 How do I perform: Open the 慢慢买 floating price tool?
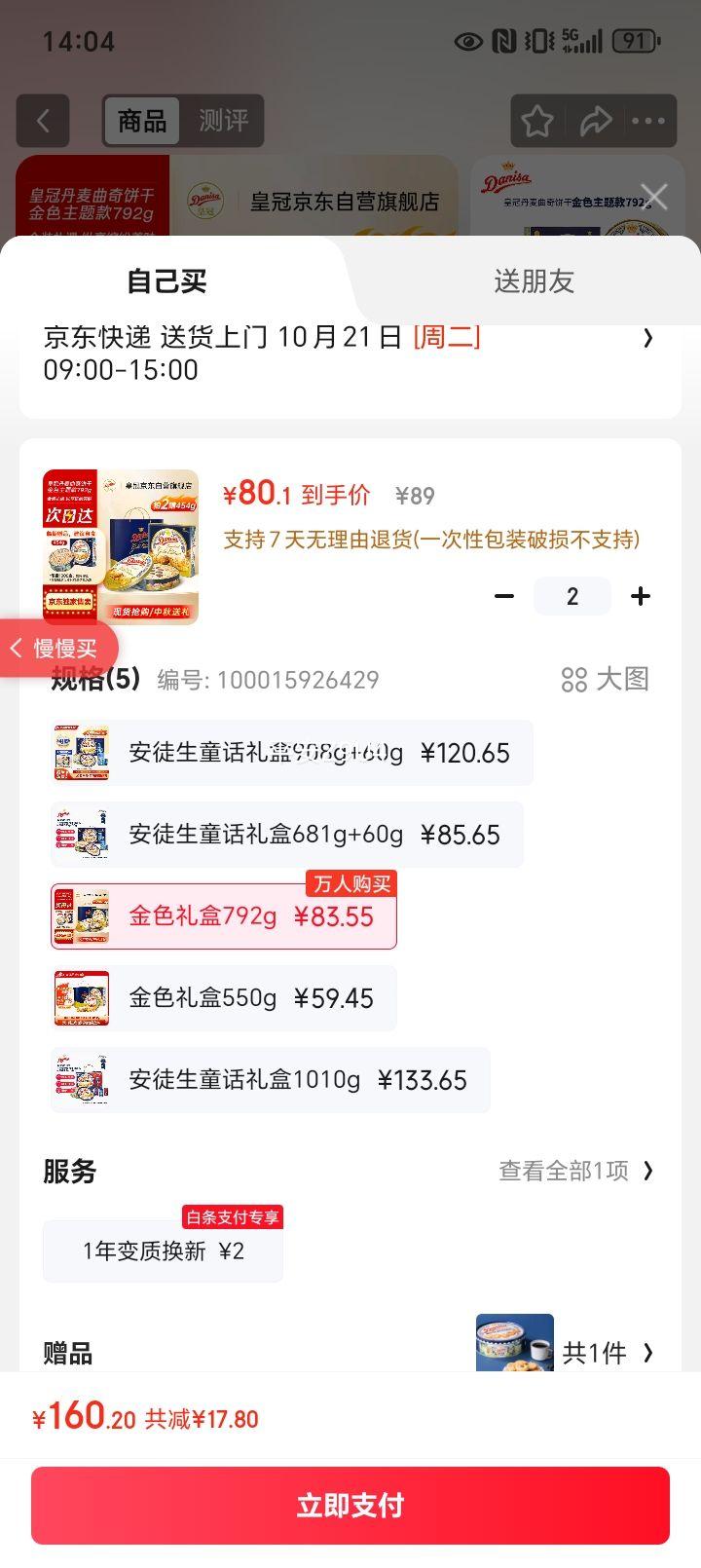(x=60, y=648)
